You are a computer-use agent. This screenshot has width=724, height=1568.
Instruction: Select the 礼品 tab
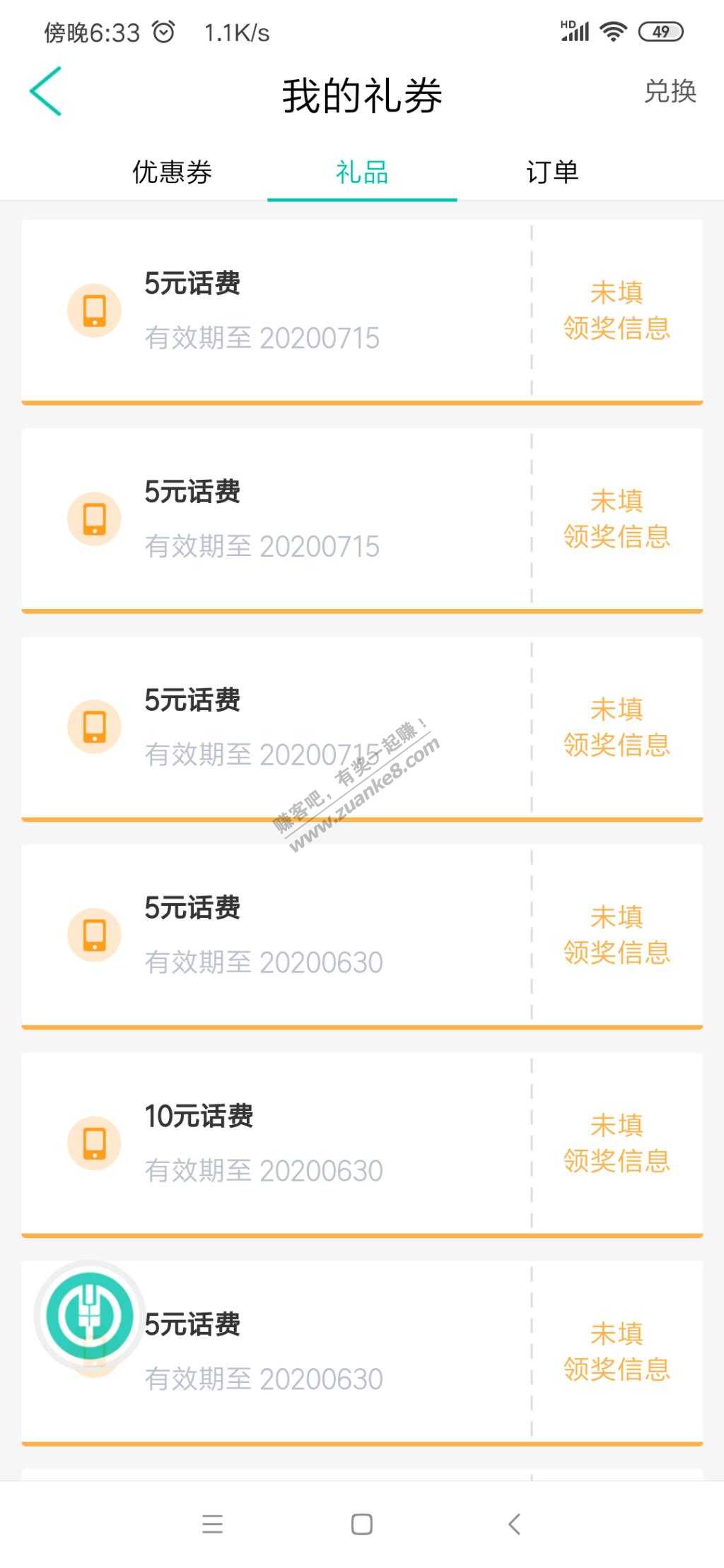tap(362, 172)
